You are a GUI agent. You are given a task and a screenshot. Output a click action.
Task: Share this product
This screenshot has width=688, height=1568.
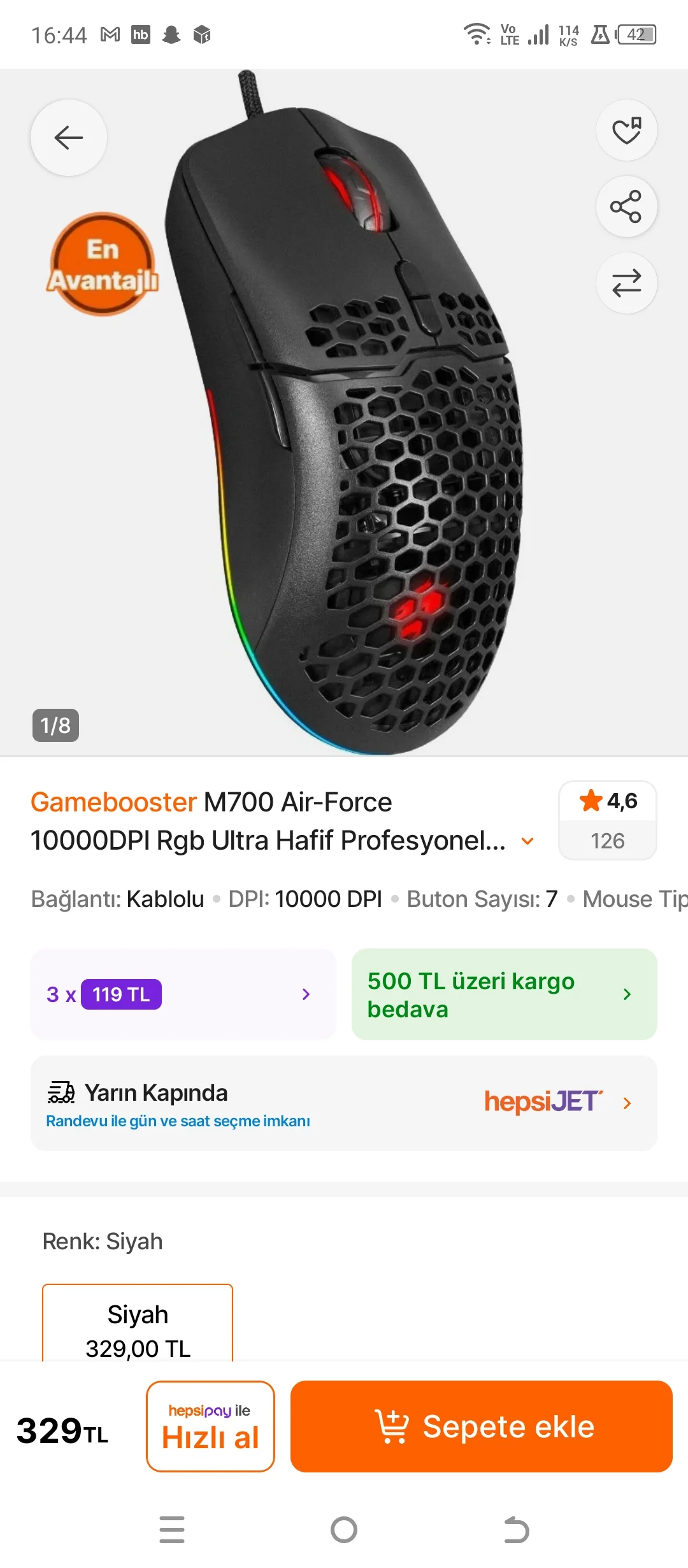(x=626, y=207)
